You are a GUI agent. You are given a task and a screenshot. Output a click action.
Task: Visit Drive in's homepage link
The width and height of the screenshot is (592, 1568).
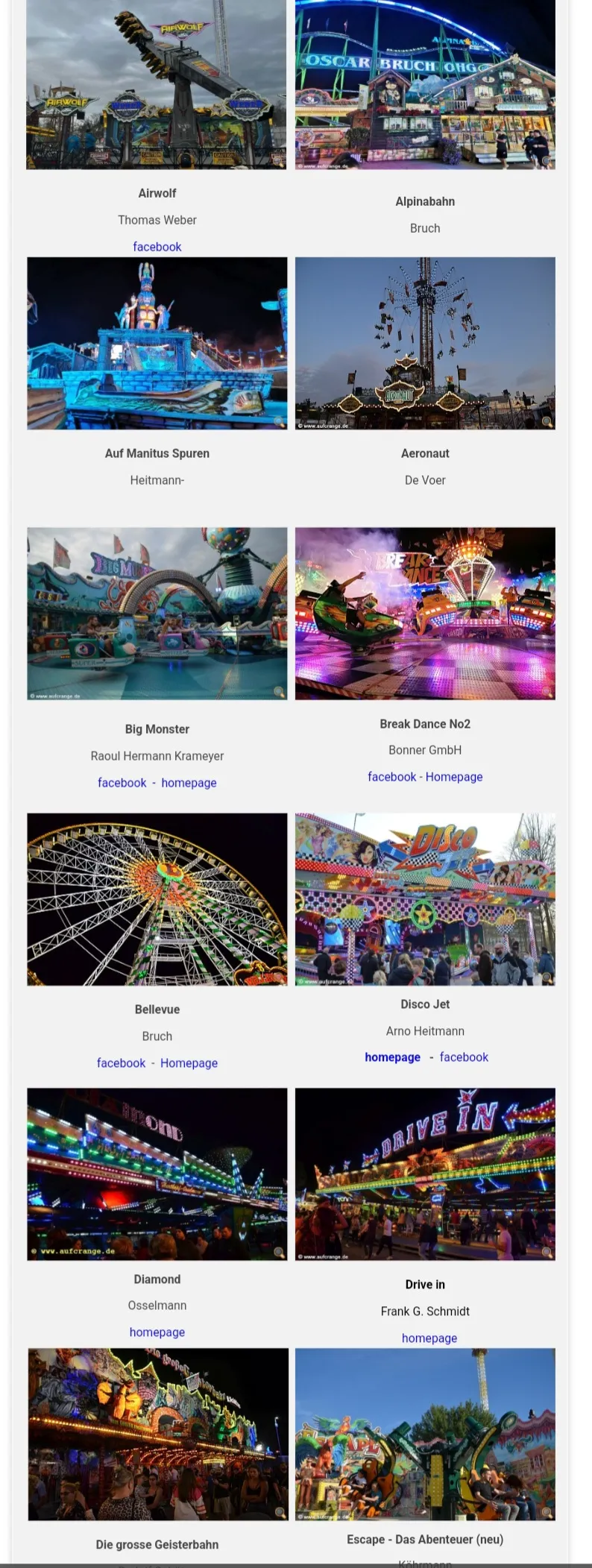(x=429, y=1338)
